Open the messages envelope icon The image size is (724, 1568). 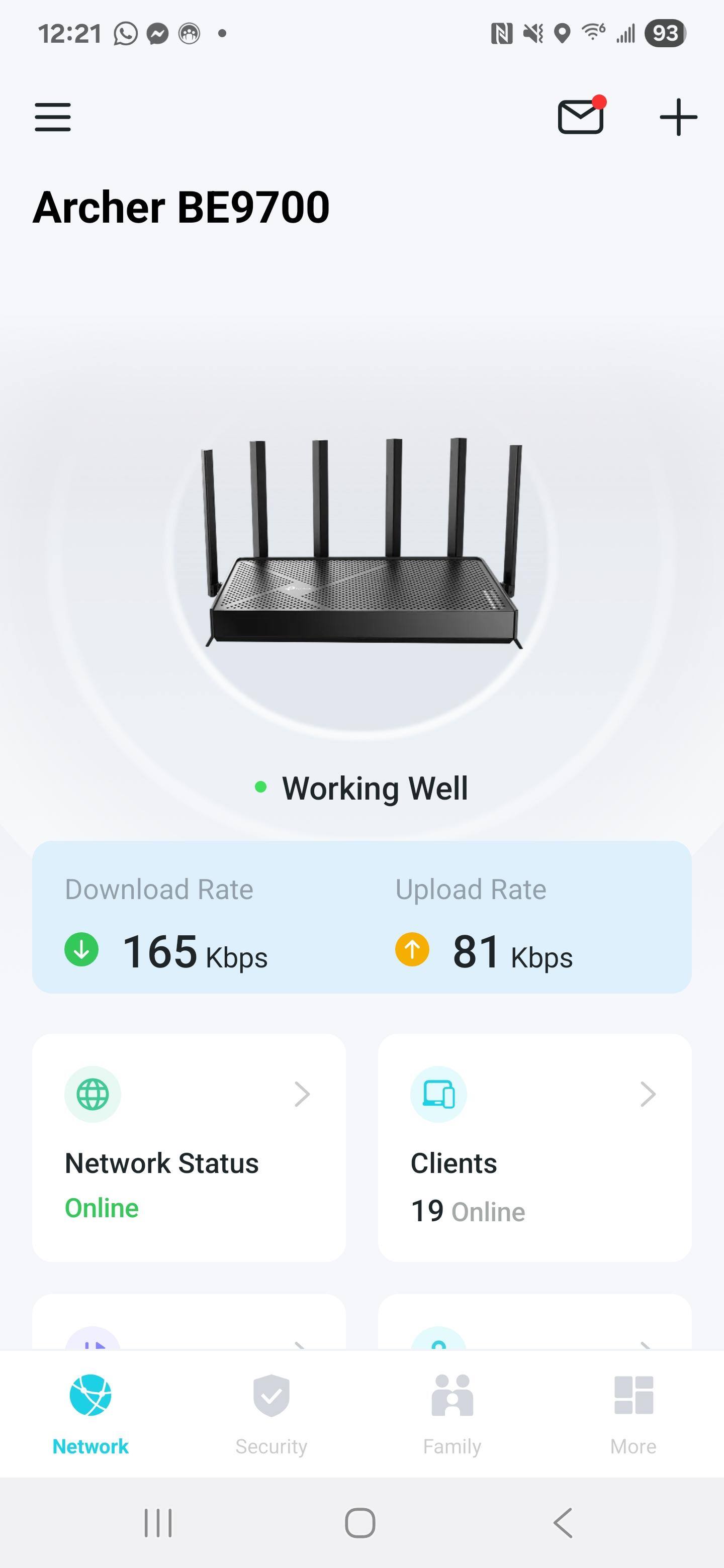click(x=580, y=116)
